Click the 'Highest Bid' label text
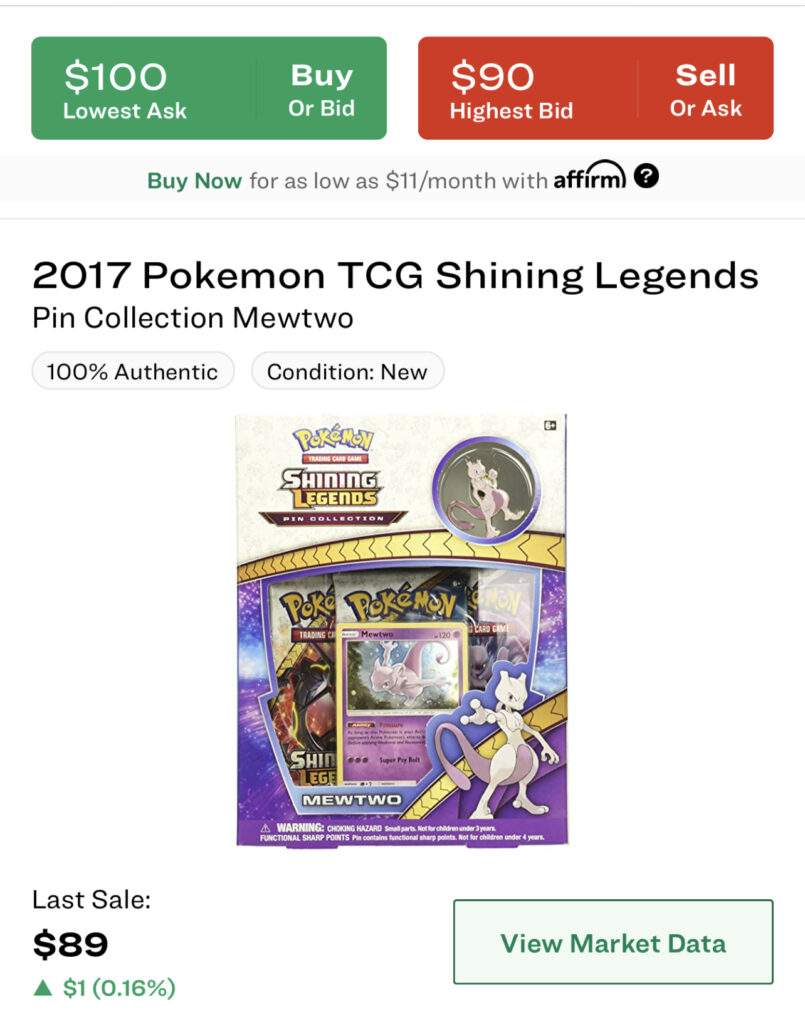 512,111
